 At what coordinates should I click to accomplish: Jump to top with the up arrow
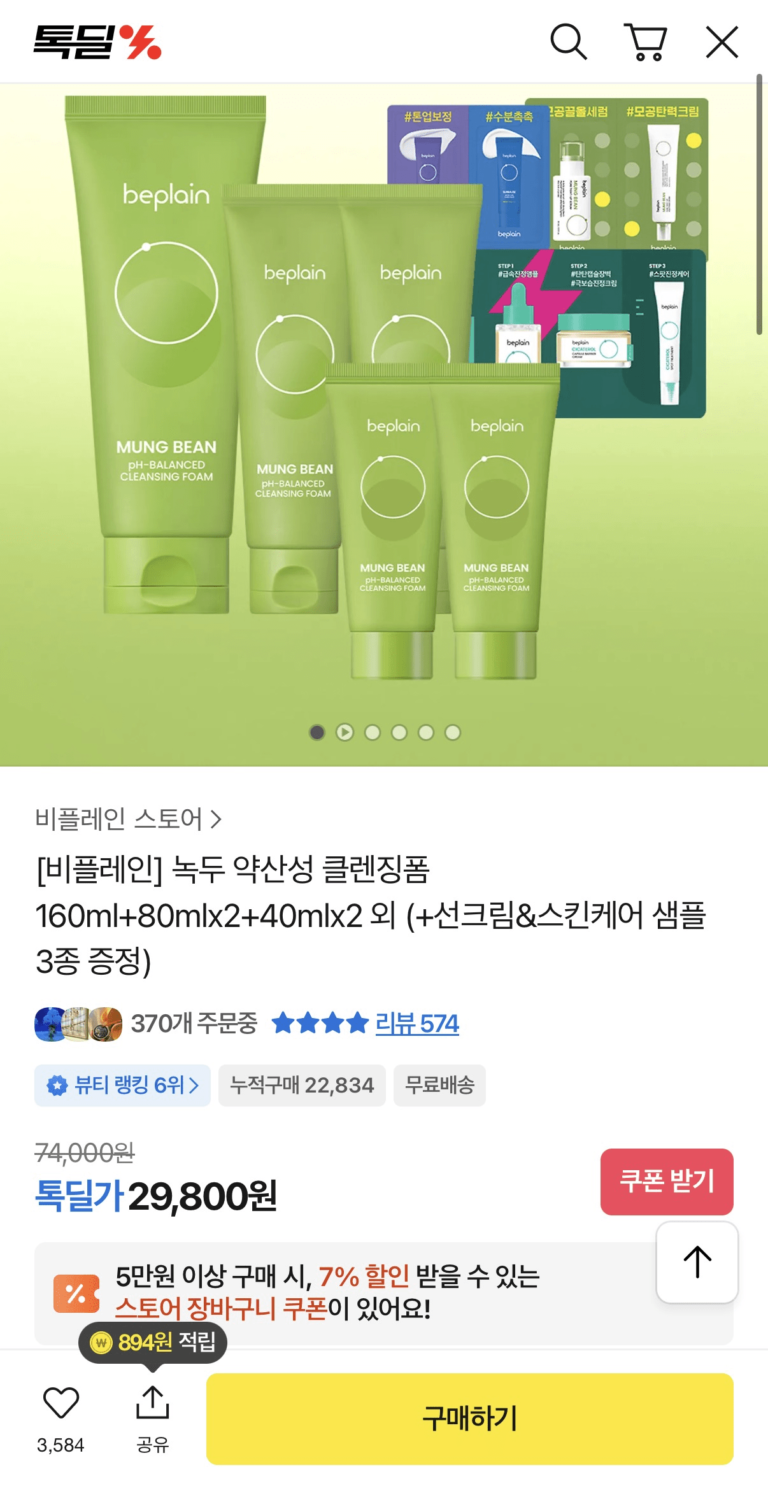[x=697, y=1262]
